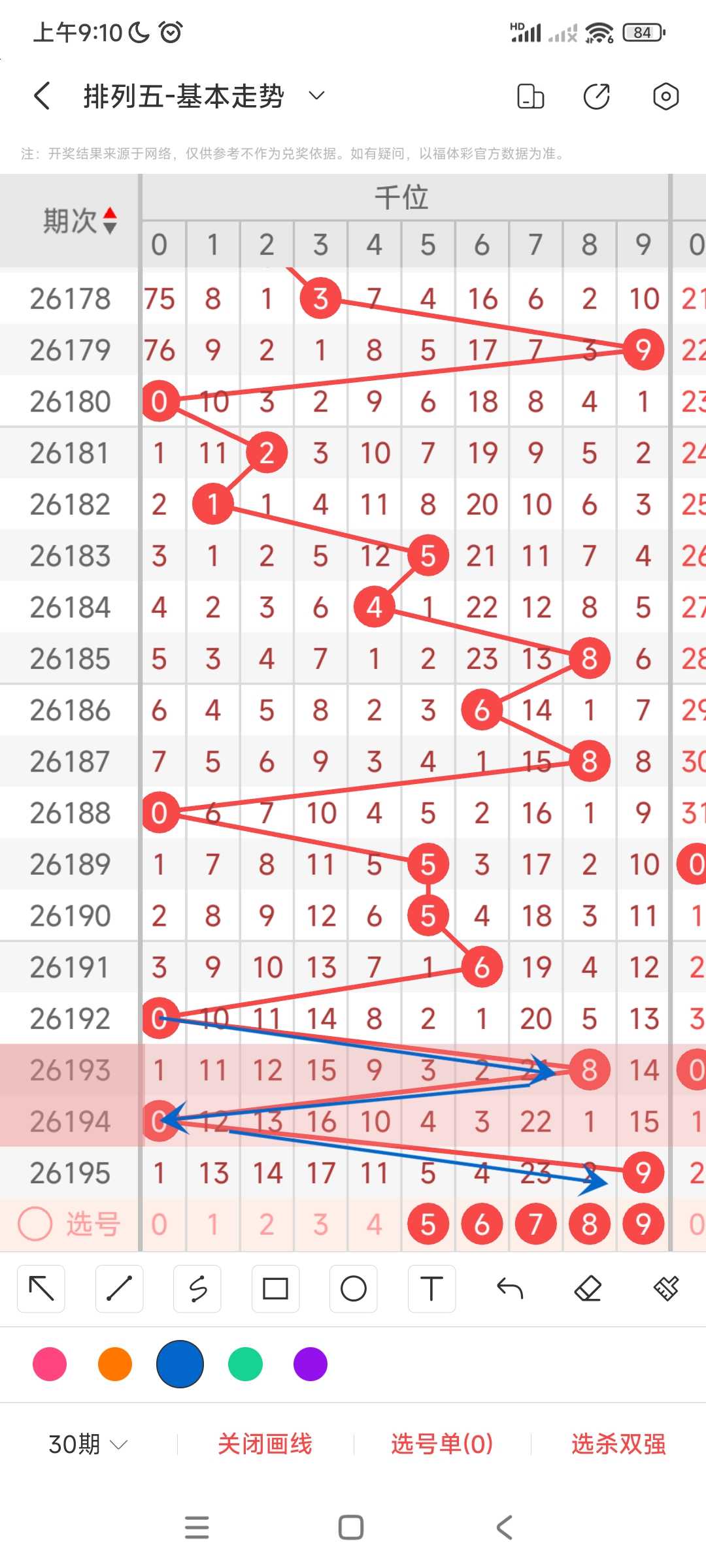Select the straight line drawing tool
Image resolution: width=706 pixels, height=1568 pixels.
(119, 1288)
